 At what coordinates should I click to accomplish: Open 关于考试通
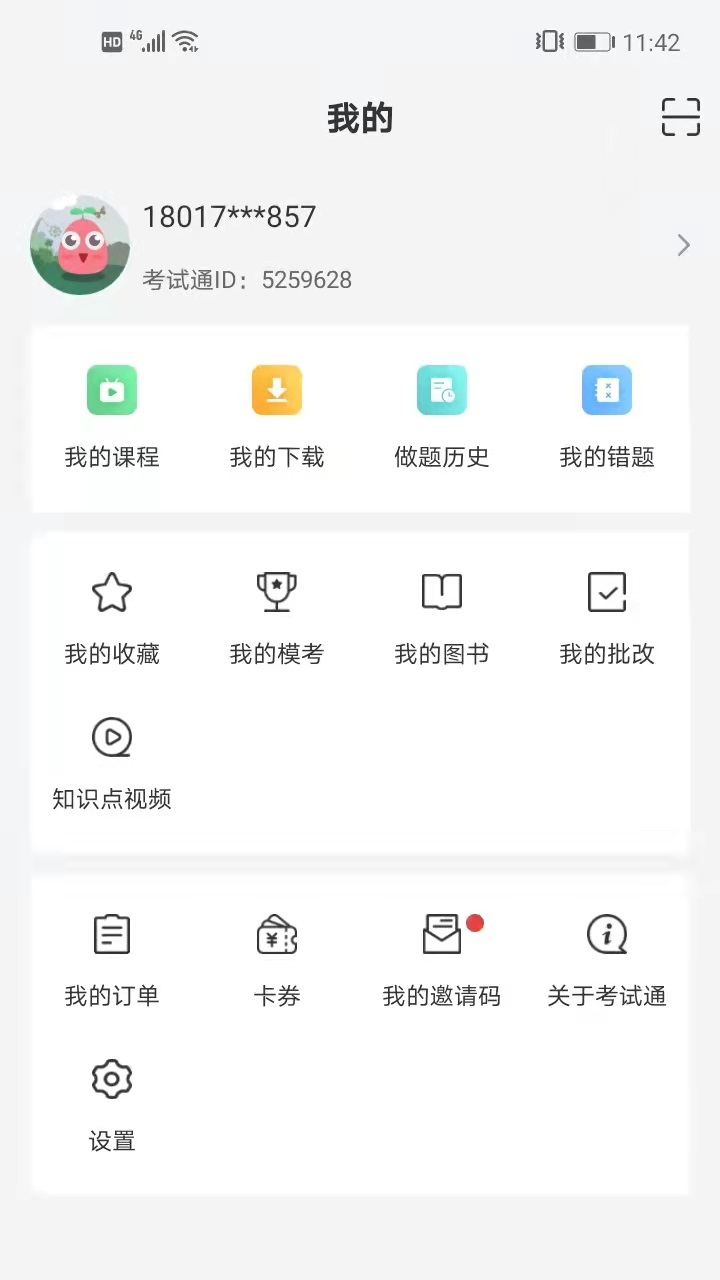coord(607,959)
